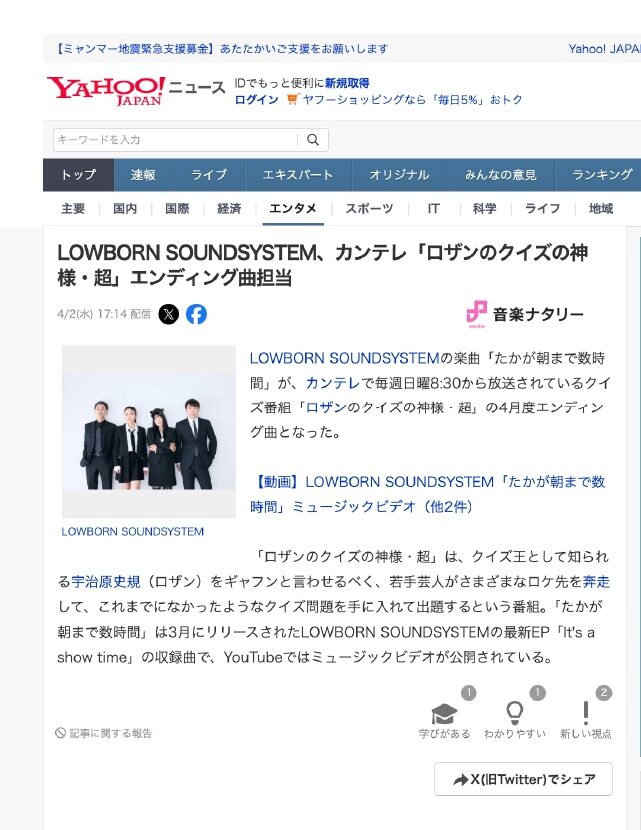Open the ログイン link

click(x=257, y=100)
